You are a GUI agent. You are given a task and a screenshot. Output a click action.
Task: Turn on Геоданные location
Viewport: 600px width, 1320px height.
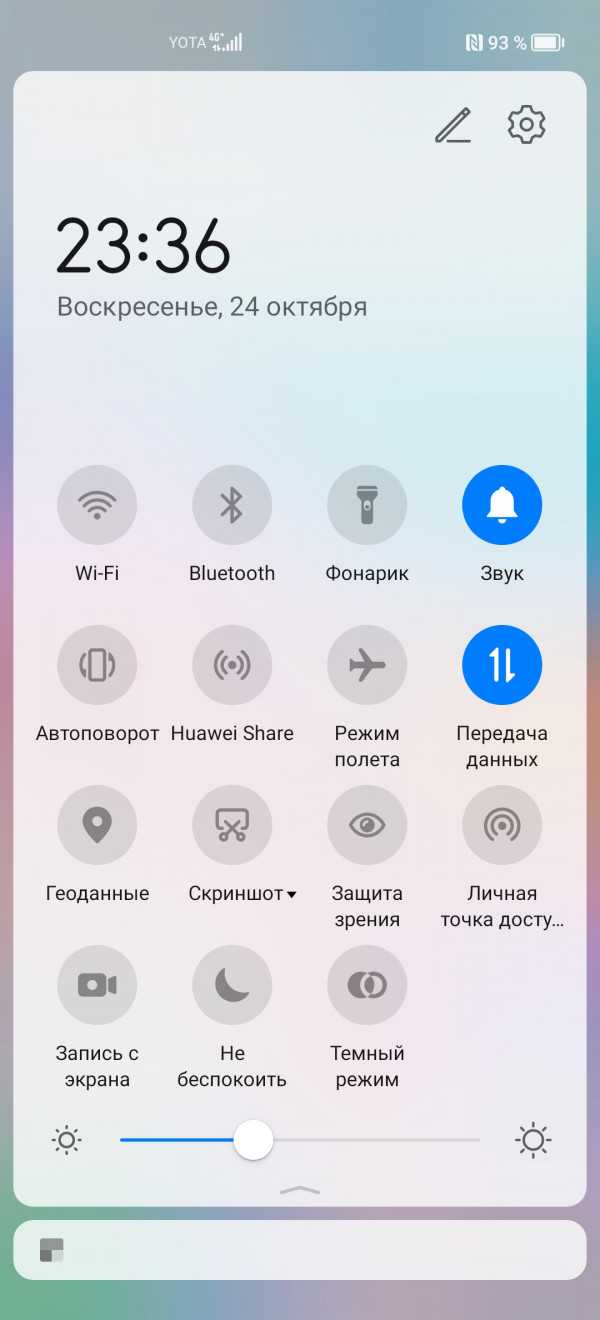pos(97,825)
